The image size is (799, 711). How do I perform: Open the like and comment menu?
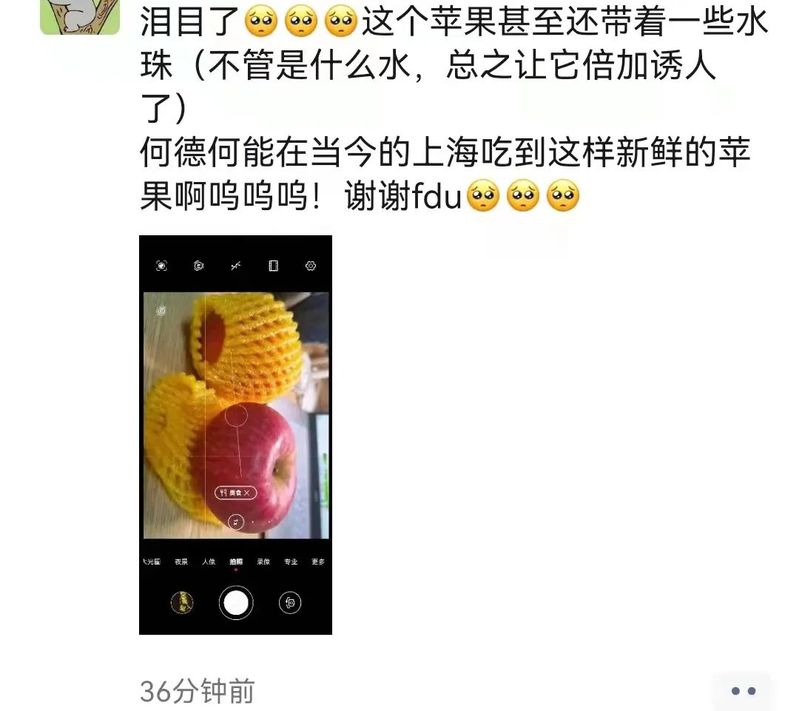742,691
